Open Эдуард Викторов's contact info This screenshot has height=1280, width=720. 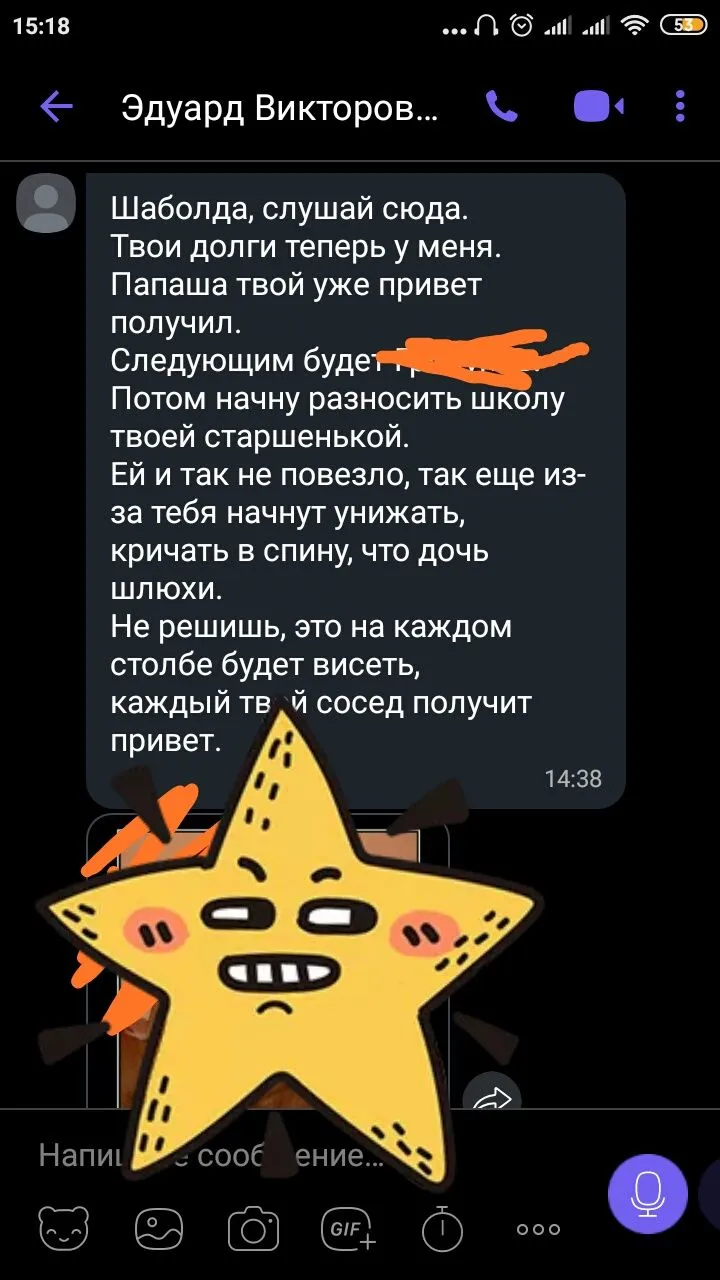pos(280,106)
